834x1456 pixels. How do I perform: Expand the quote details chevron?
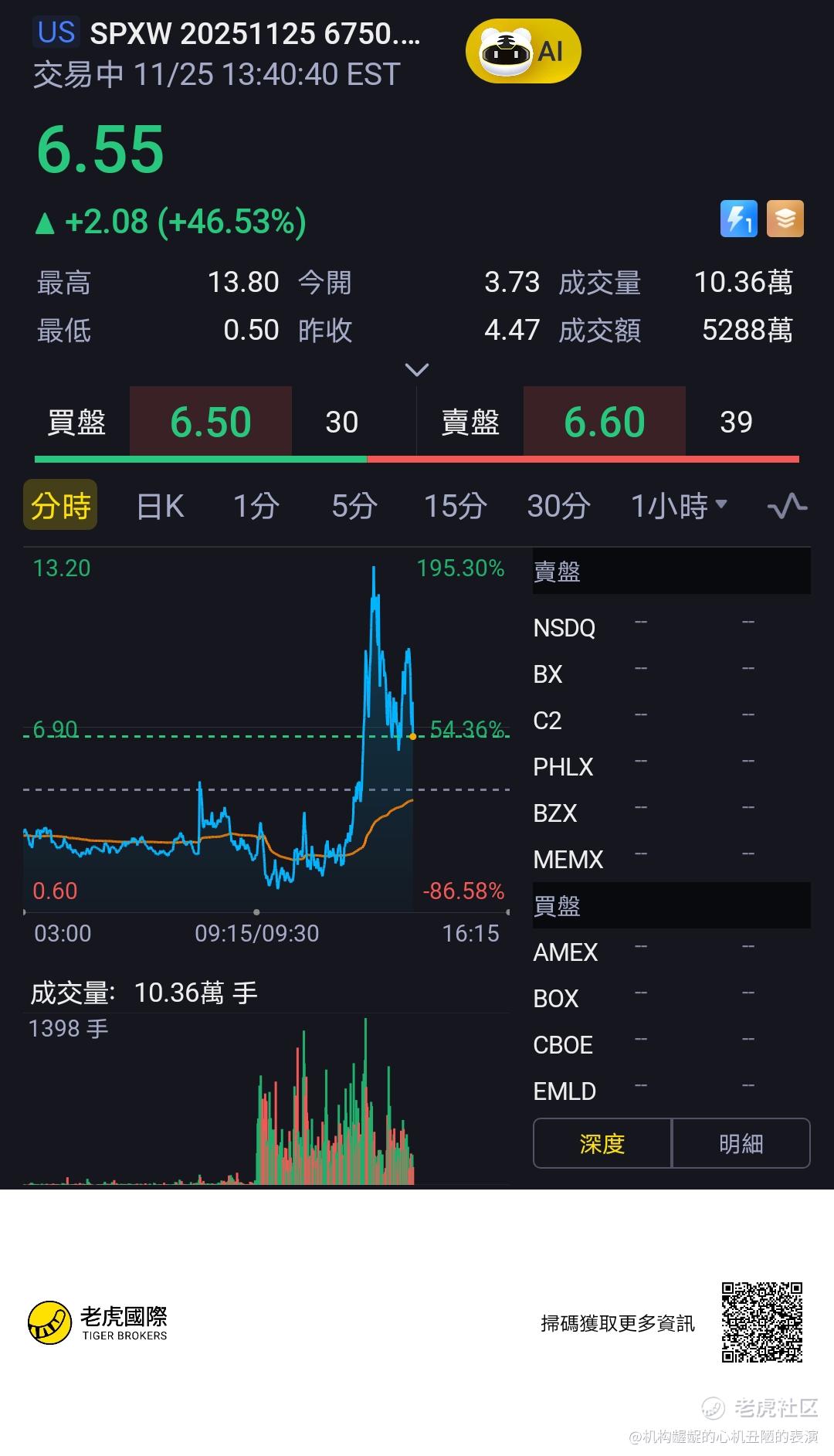click(417, 370)
